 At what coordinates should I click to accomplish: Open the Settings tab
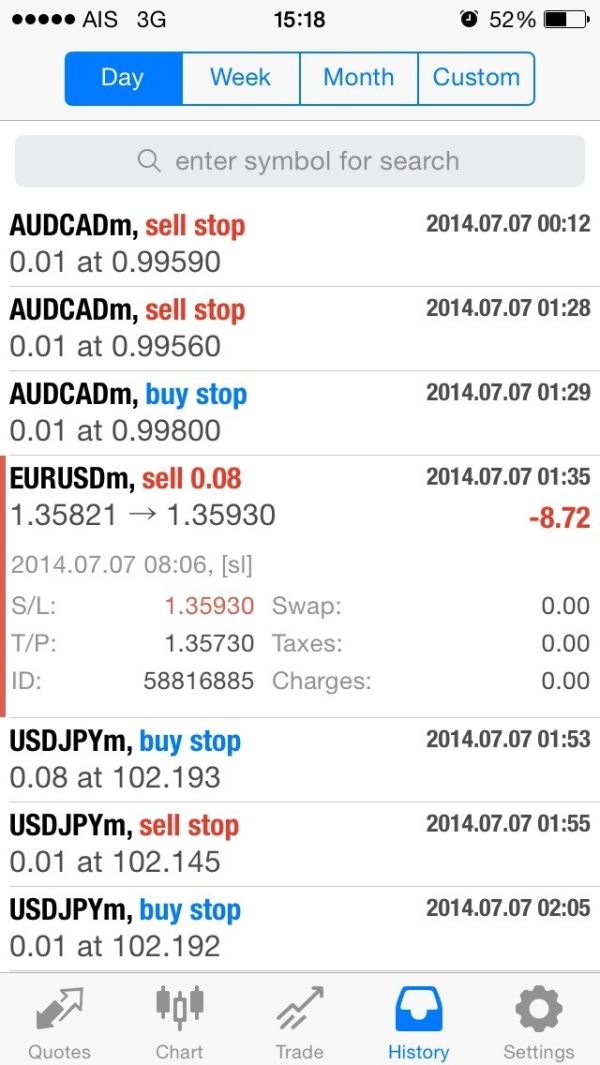click(538, 1022)
